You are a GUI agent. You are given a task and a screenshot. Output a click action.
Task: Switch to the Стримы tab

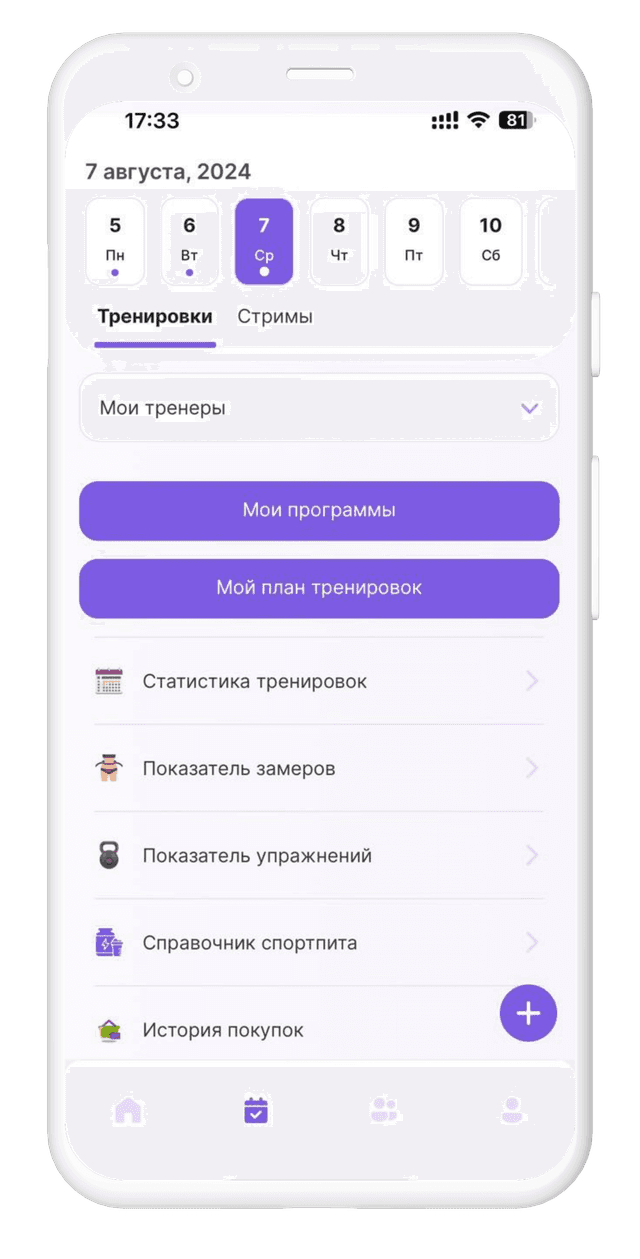pos(275,317)
